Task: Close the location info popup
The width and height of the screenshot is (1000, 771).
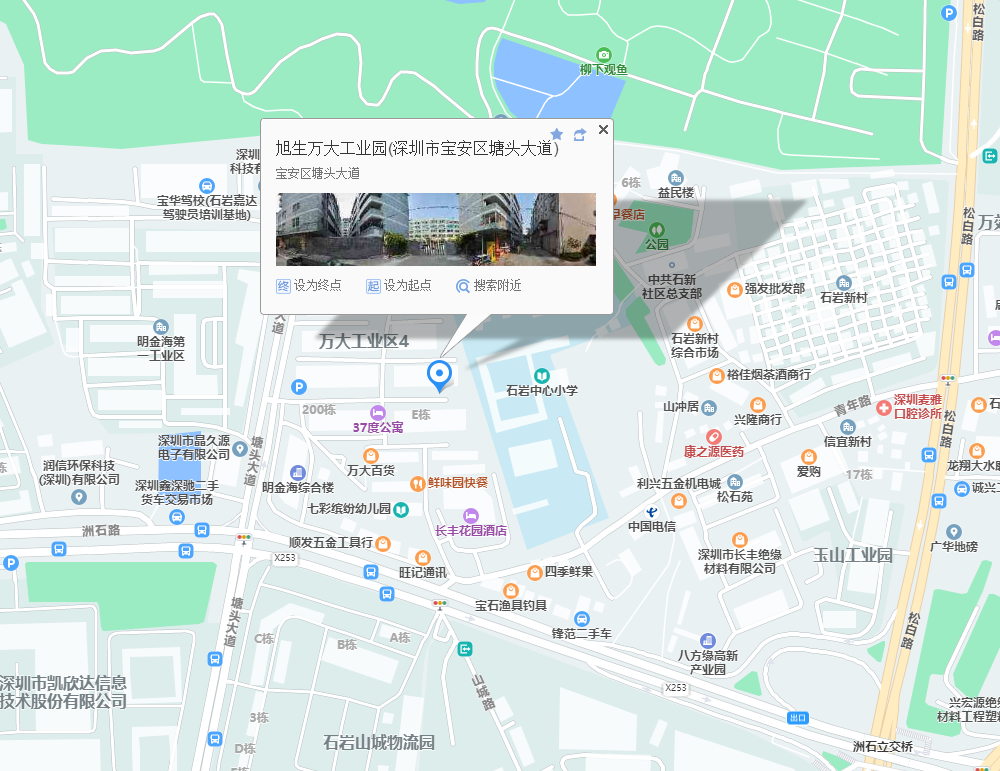Action: click(603, 130)
